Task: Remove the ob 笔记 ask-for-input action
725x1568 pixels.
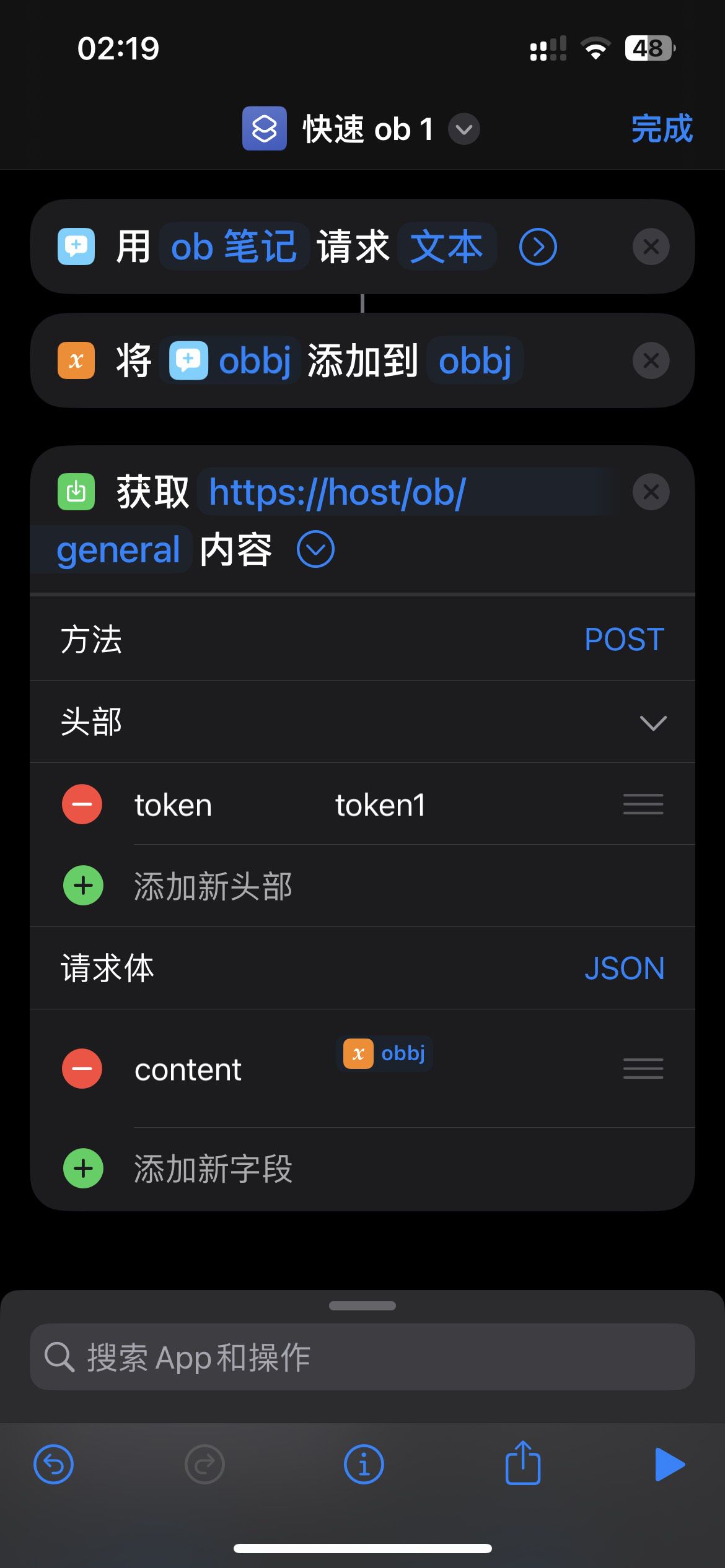Action: [651, 246]
